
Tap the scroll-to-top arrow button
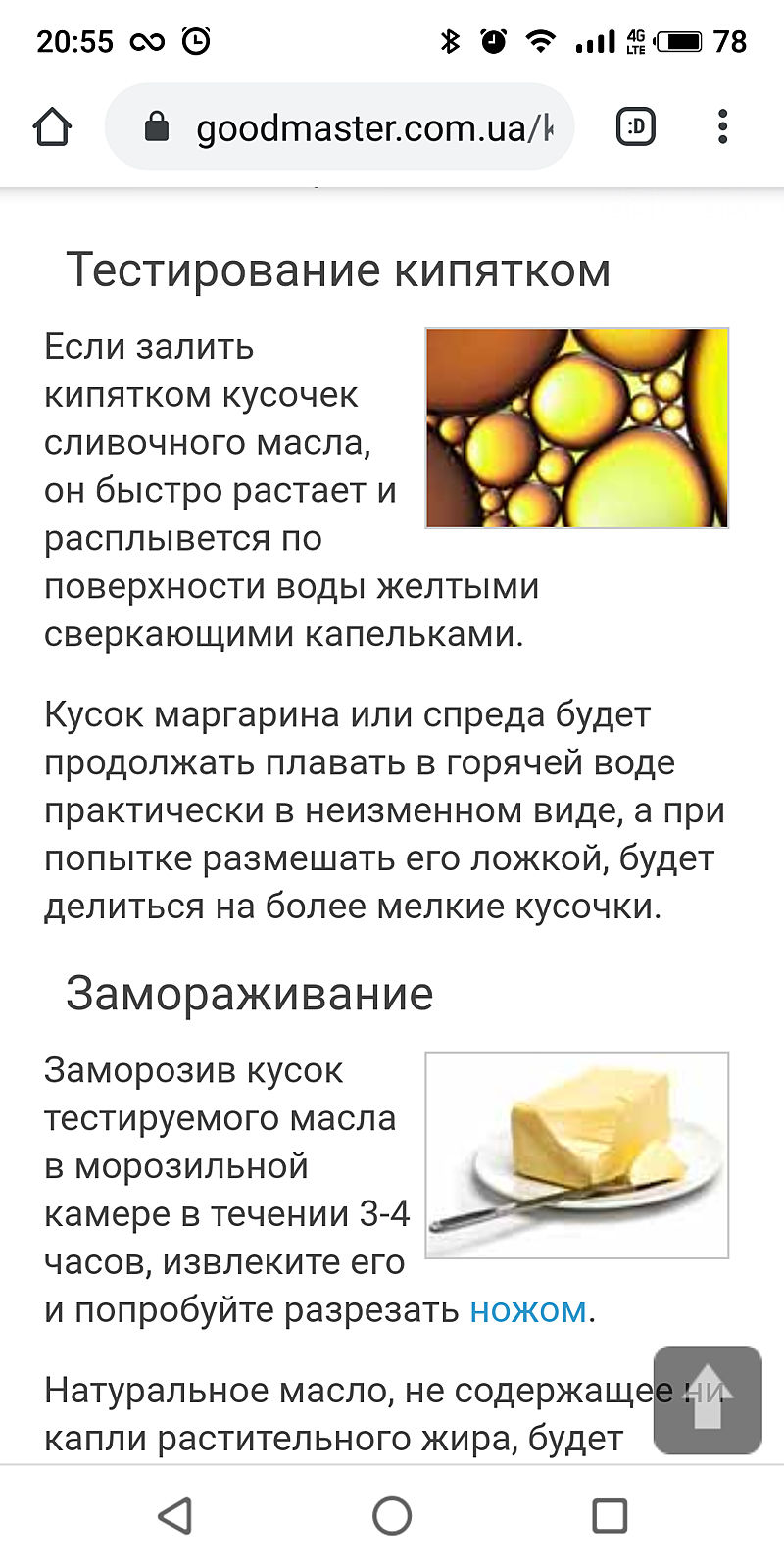(708, 1399)
